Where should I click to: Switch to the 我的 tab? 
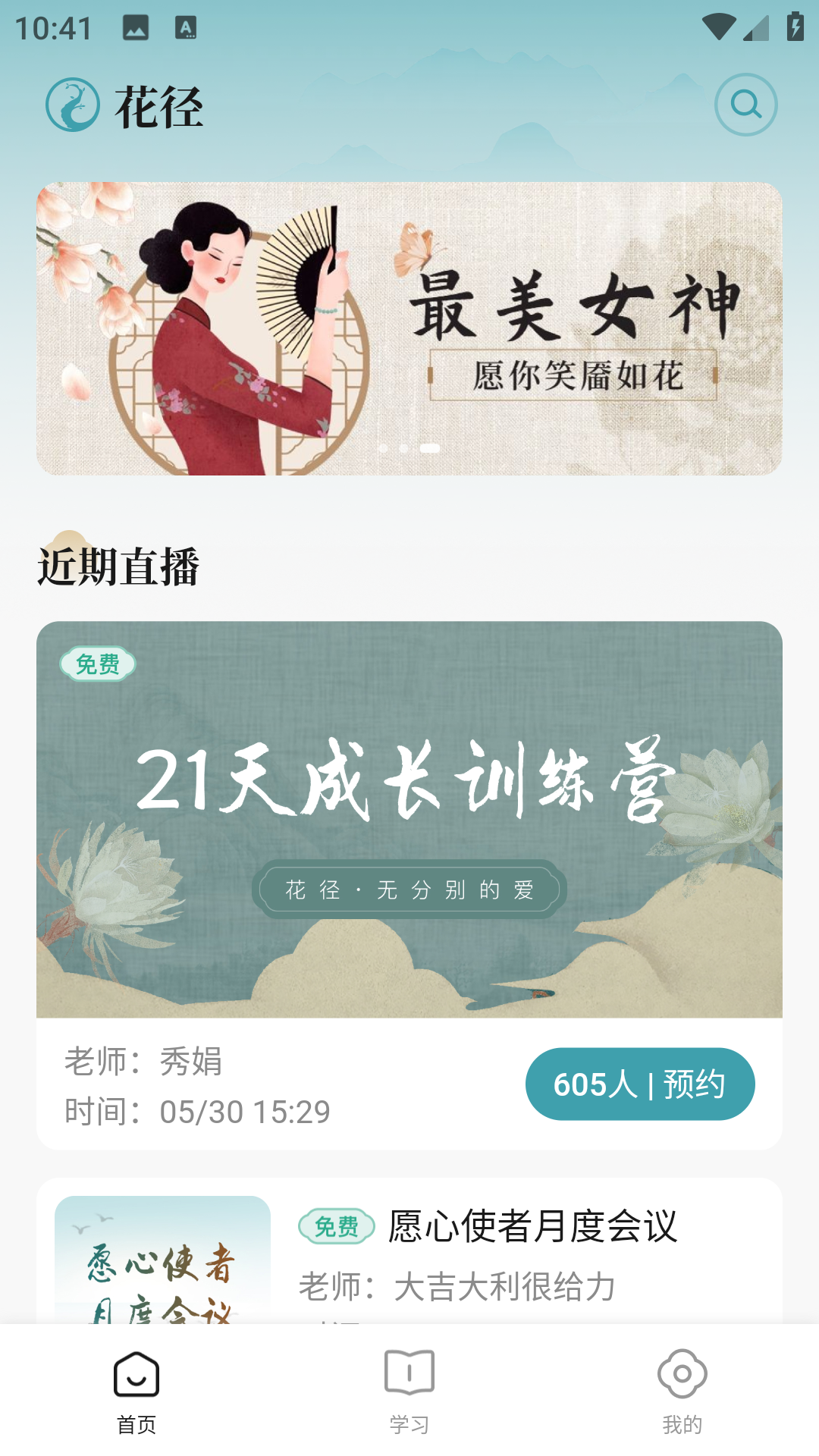click(x=682, y=1392)
